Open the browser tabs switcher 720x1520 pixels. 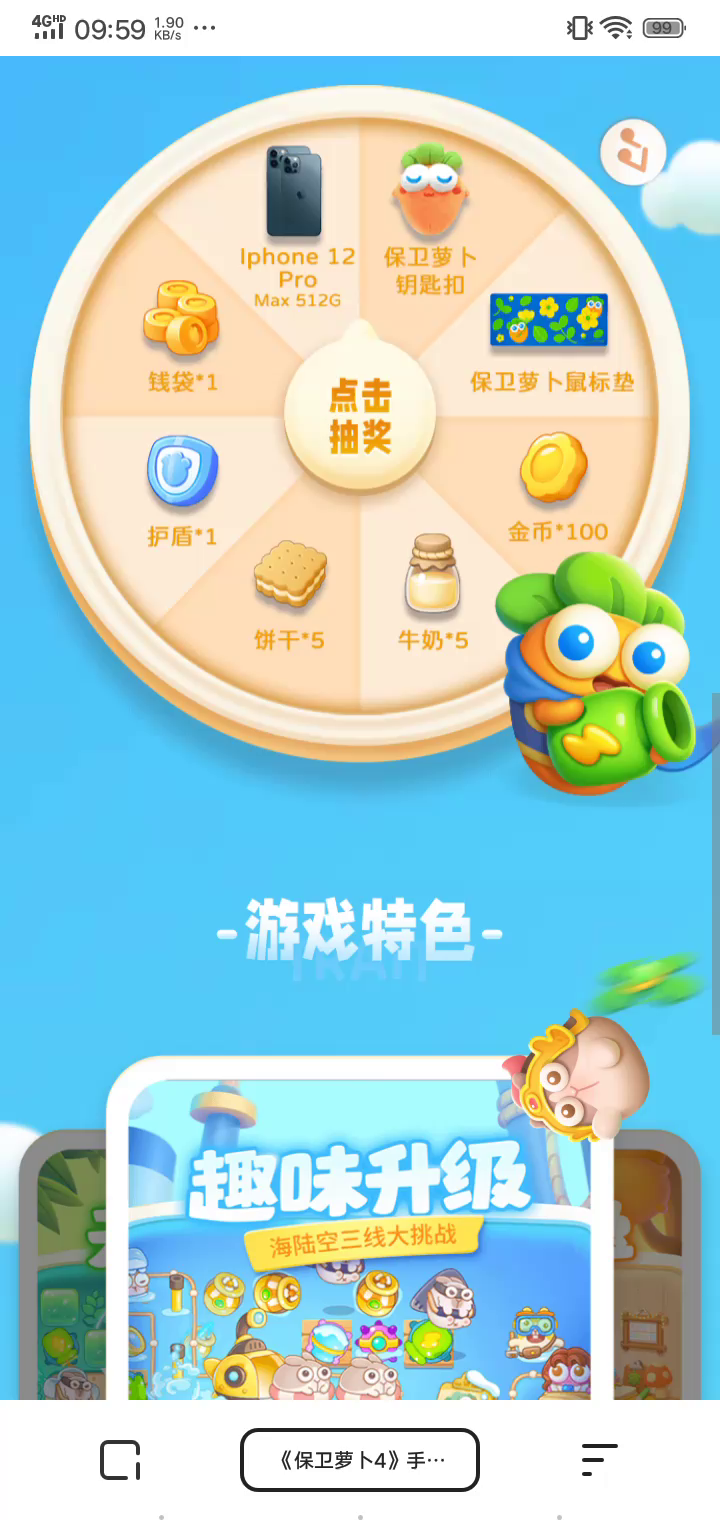coord(120,1460)
